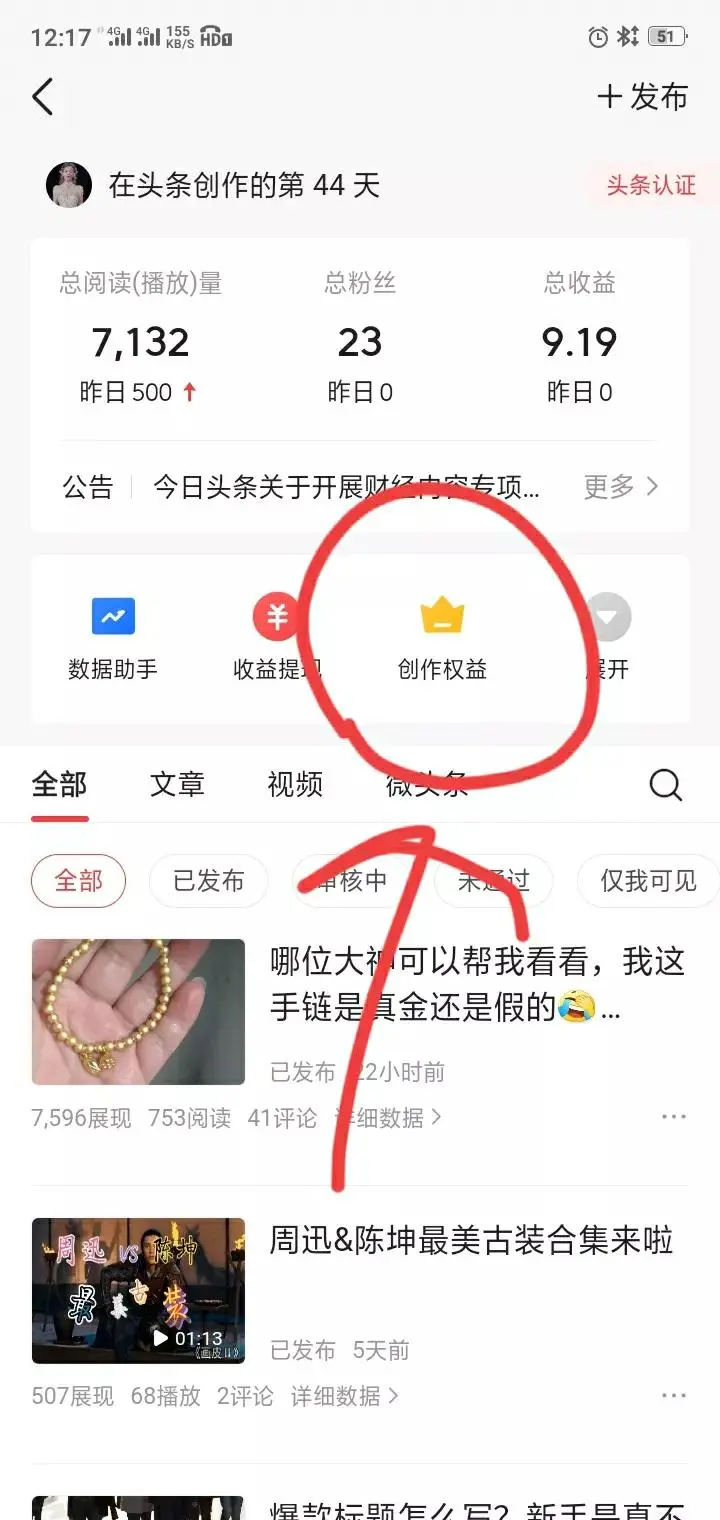Switch to the 文章 tab
Image resolution: width=720 pixels, height=1520 pixels.
pyautogui.click(x=177, y=785)
